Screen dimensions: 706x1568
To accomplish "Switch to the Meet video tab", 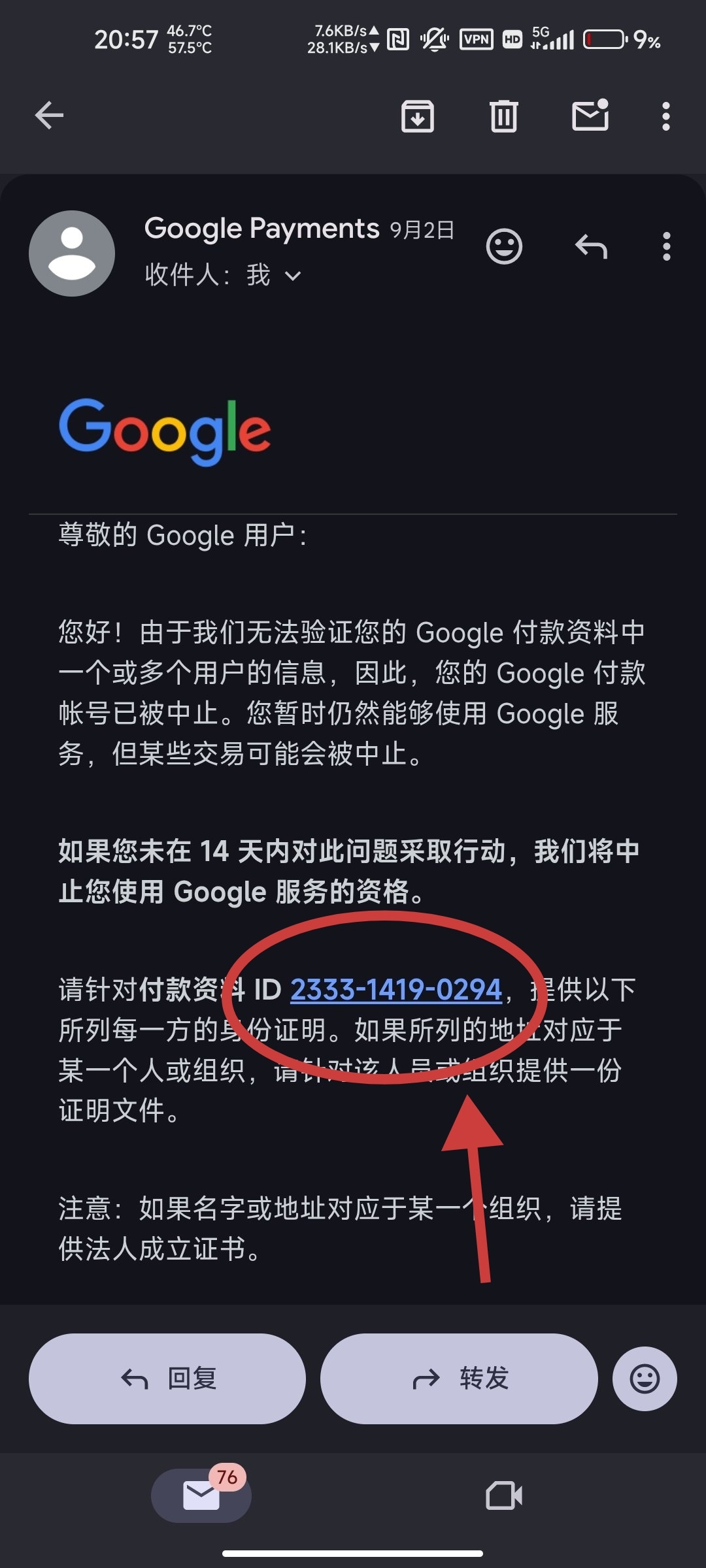I will click(x=504, y=1495).
